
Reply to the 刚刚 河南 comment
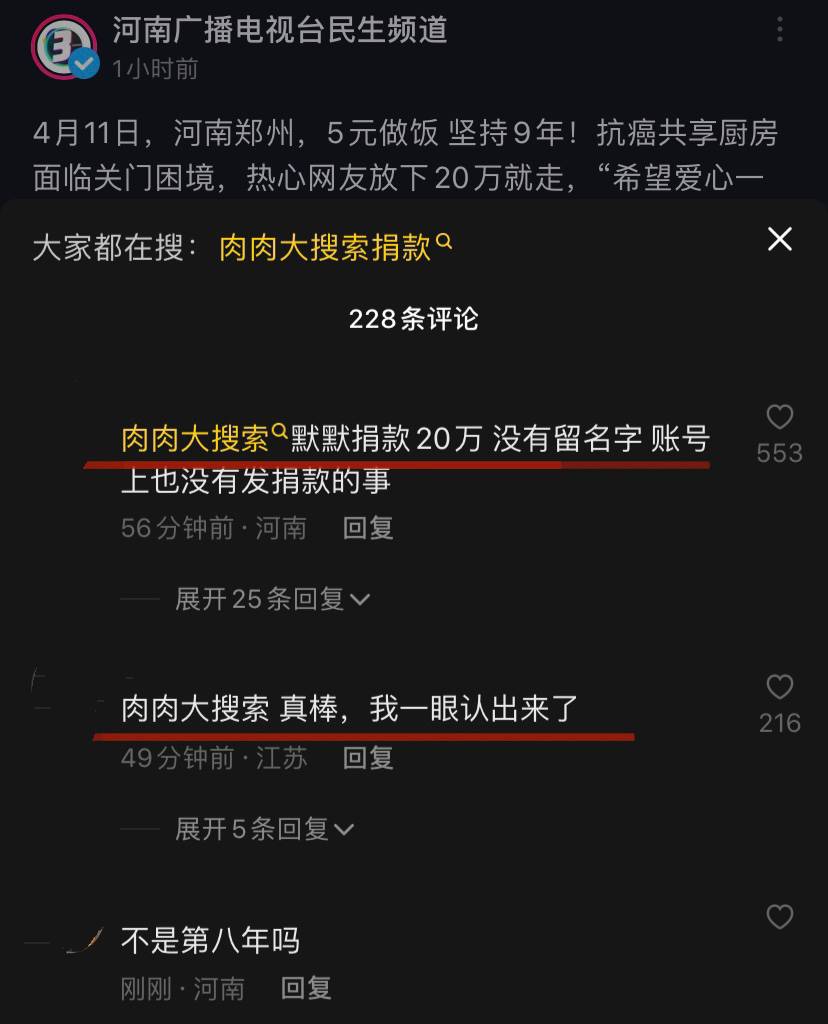click(x=306, y=989)
